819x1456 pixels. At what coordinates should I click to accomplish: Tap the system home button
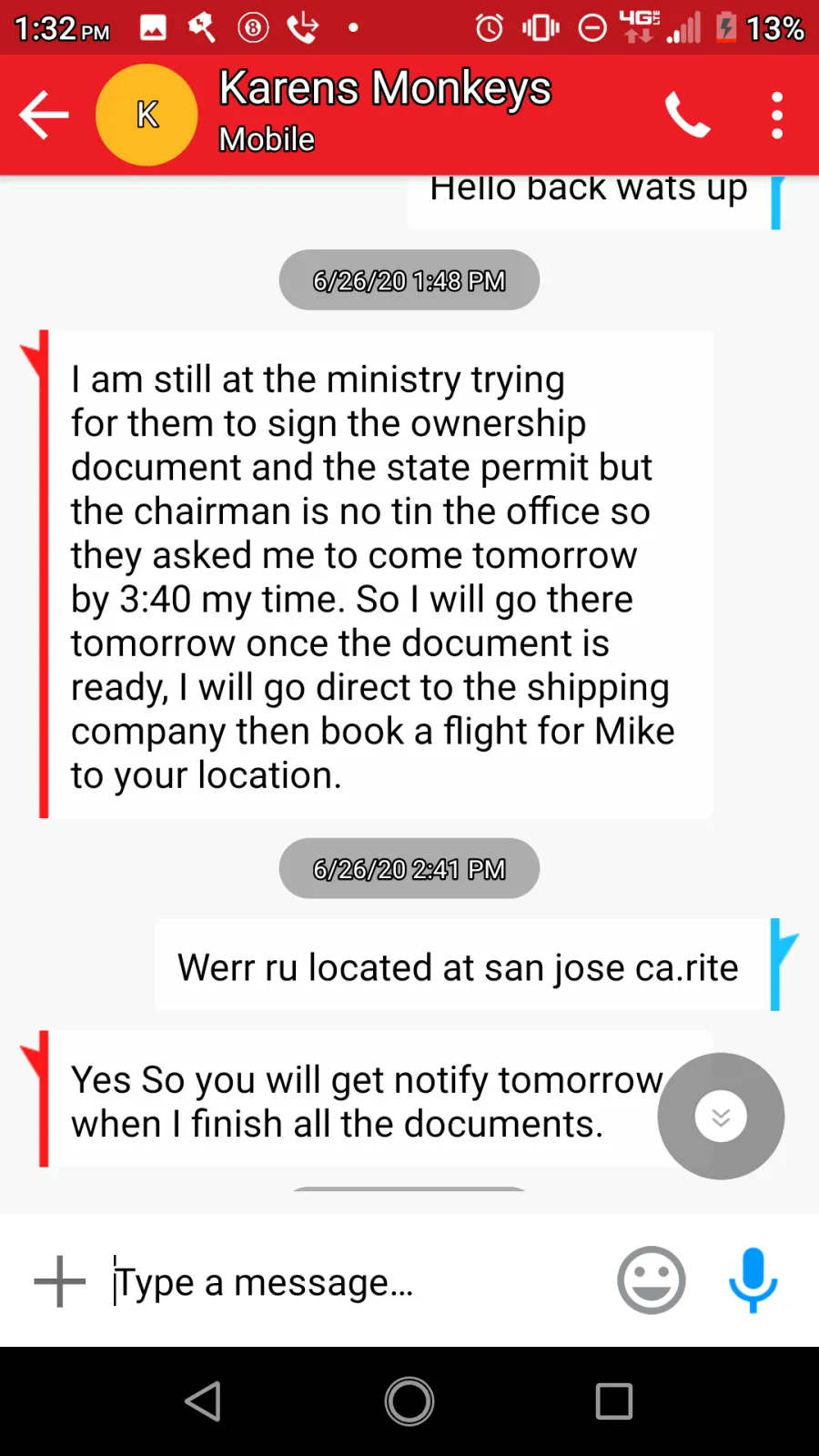[409, 1401]
